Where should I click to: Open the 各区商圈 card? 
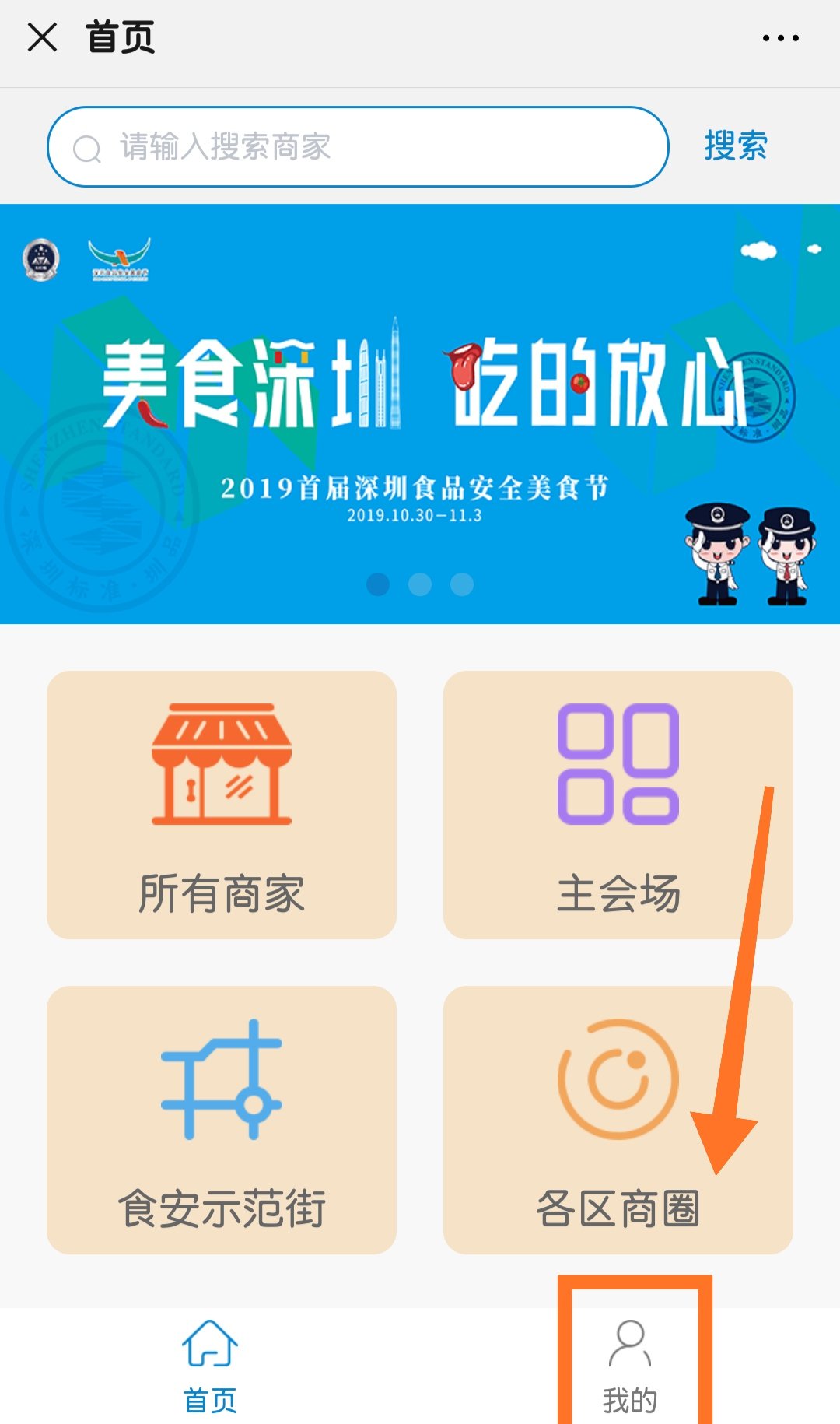click(x=618, y=1120)
